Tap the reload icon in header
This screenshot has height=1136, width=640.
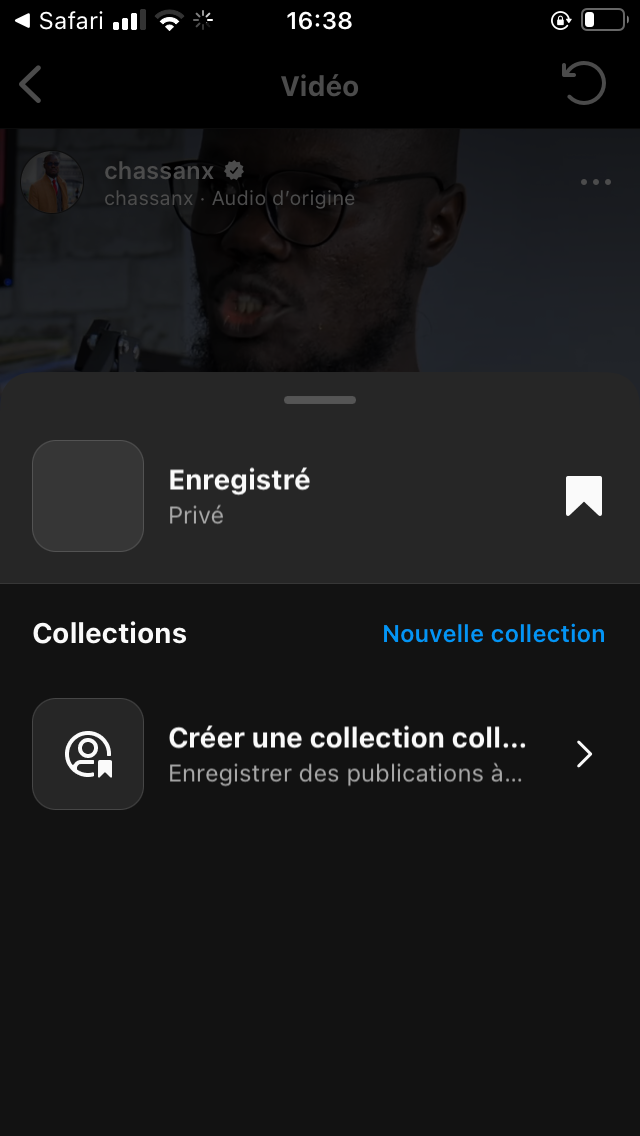[584, 84]
